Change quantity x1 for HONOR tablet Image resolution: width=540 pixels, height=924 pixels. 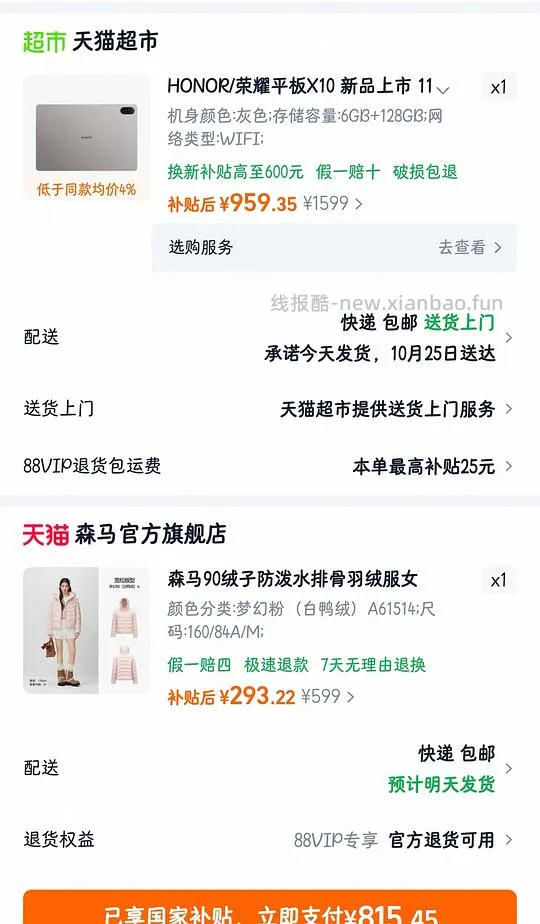pos(499,88)
